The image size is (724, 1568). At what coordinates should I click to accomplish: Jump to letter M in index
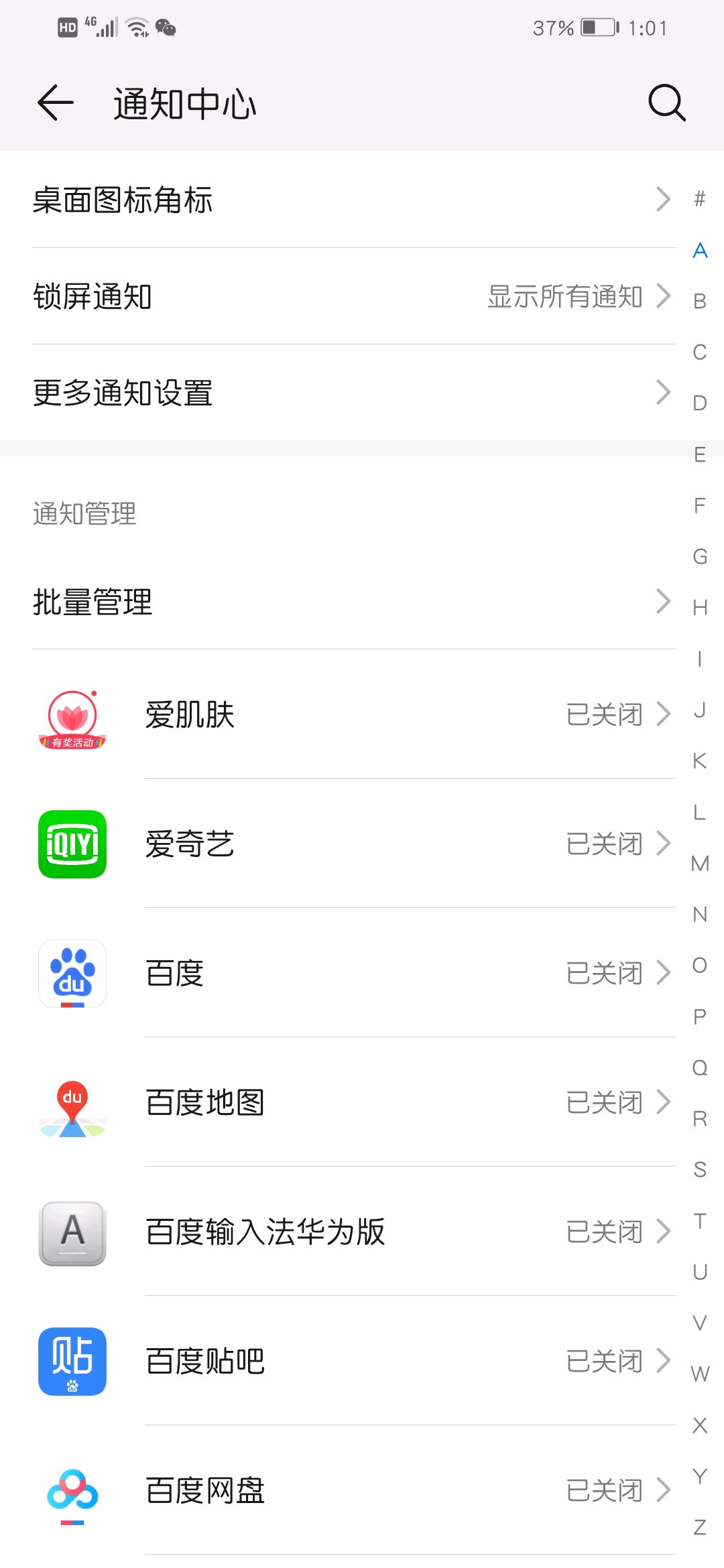700,863
